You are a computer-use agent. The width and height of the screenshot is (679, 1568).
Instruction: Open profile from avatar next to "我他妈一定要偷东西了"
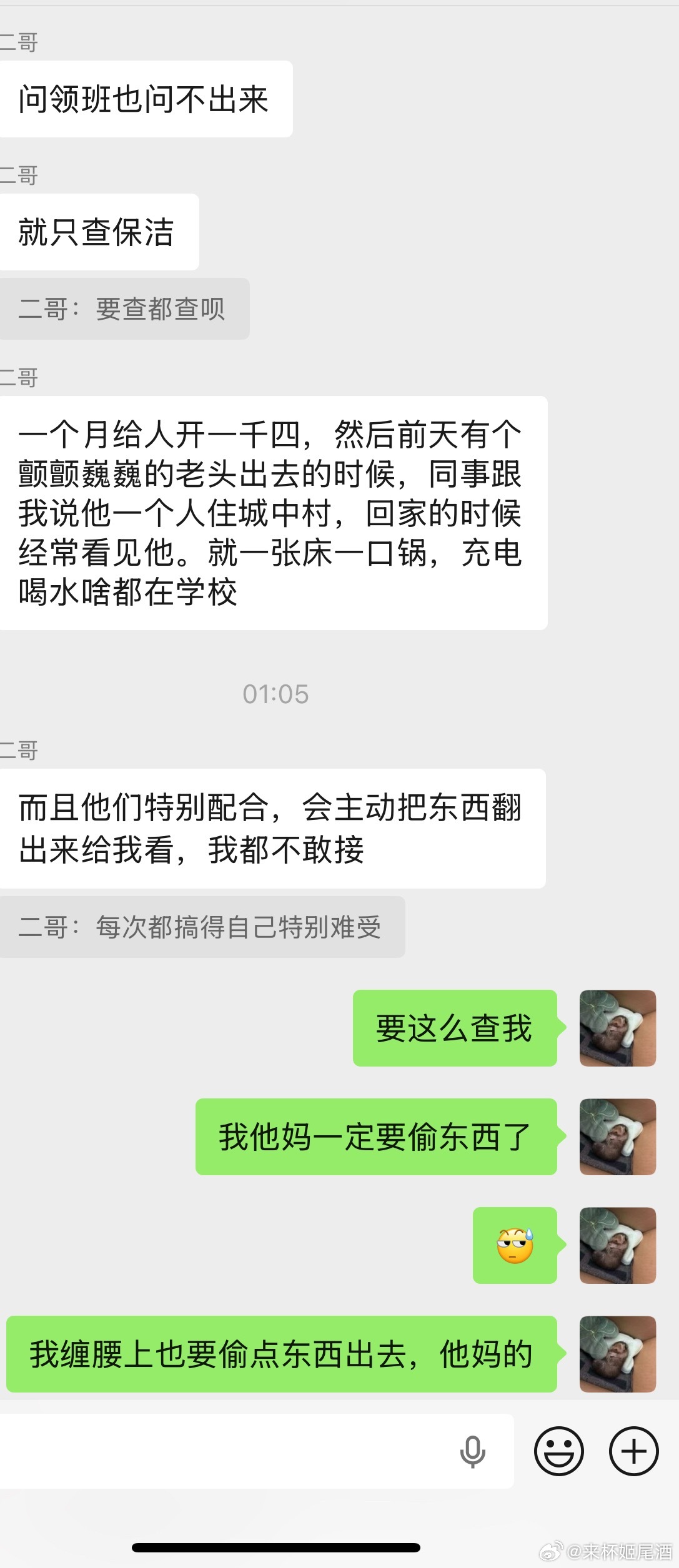(x=617, y=1137)
